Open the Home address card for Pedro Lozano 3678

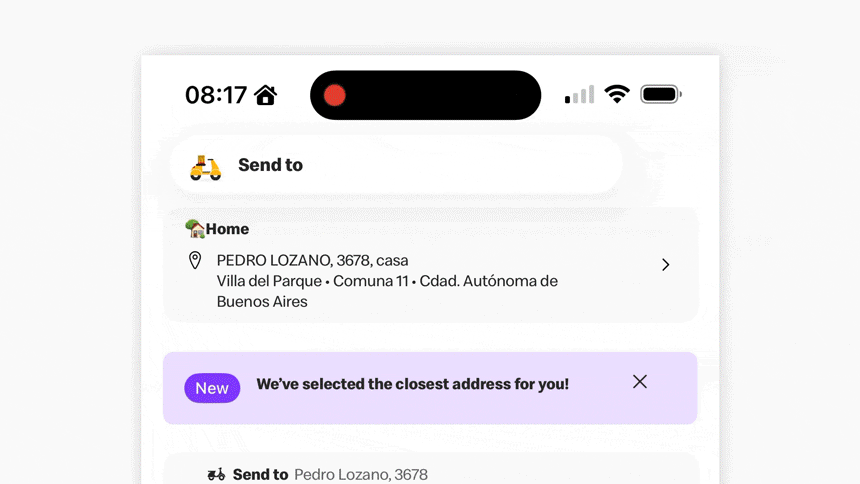click(x=430, y=265)
